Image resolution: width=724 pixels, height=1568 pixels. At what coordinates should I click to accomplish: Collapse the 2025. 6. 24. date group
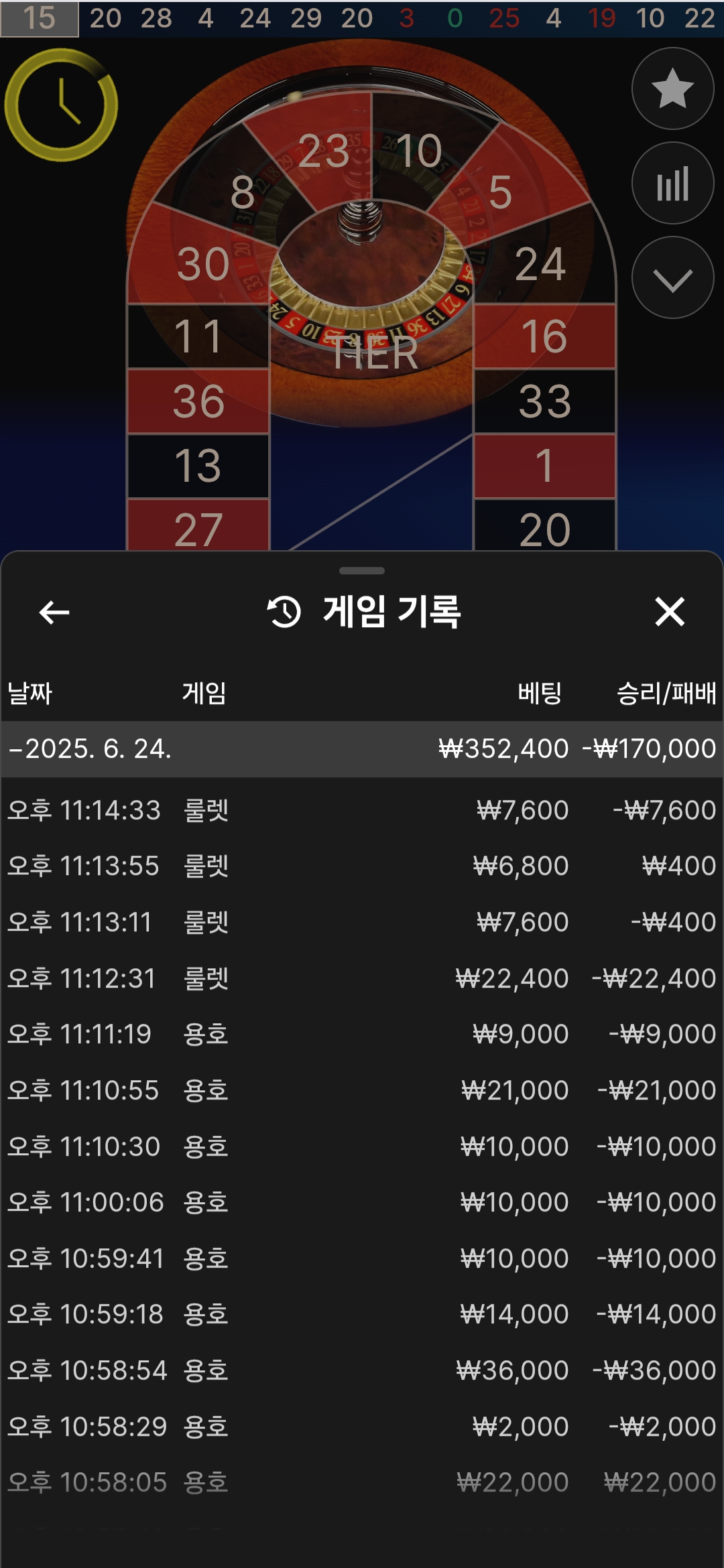pyautogui.click(x=362, y=748)
